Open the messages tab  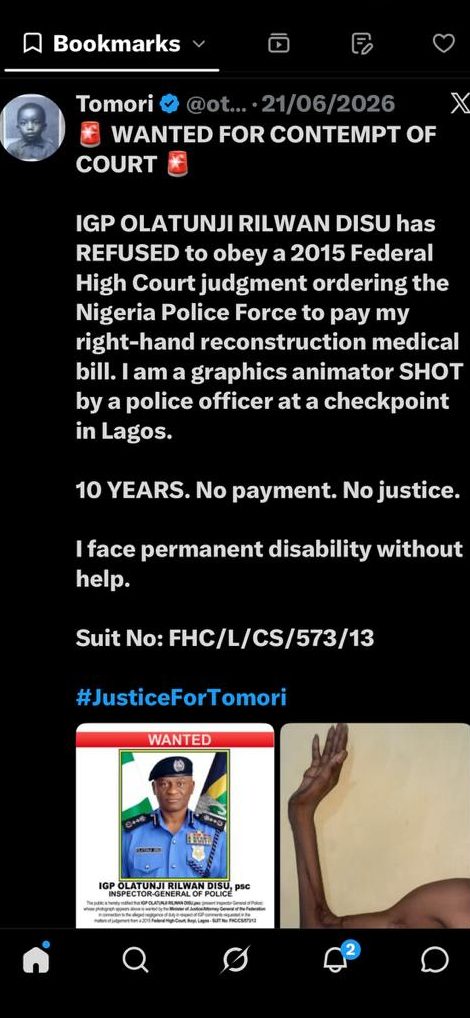435,960
